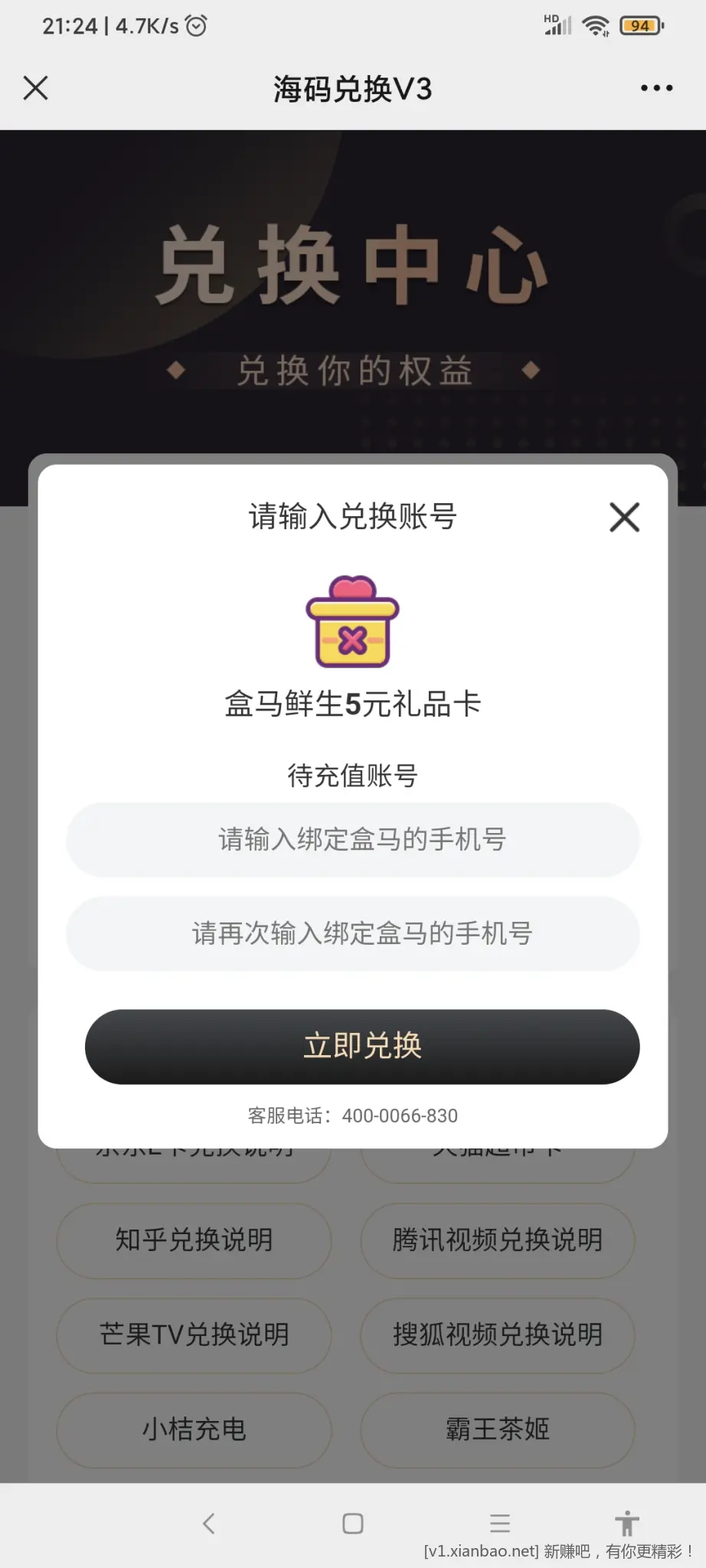Tap the customer service number 400-0066-830
Image resolution: width=706 pixels, height=1568 pixels.
(400, 1116)
